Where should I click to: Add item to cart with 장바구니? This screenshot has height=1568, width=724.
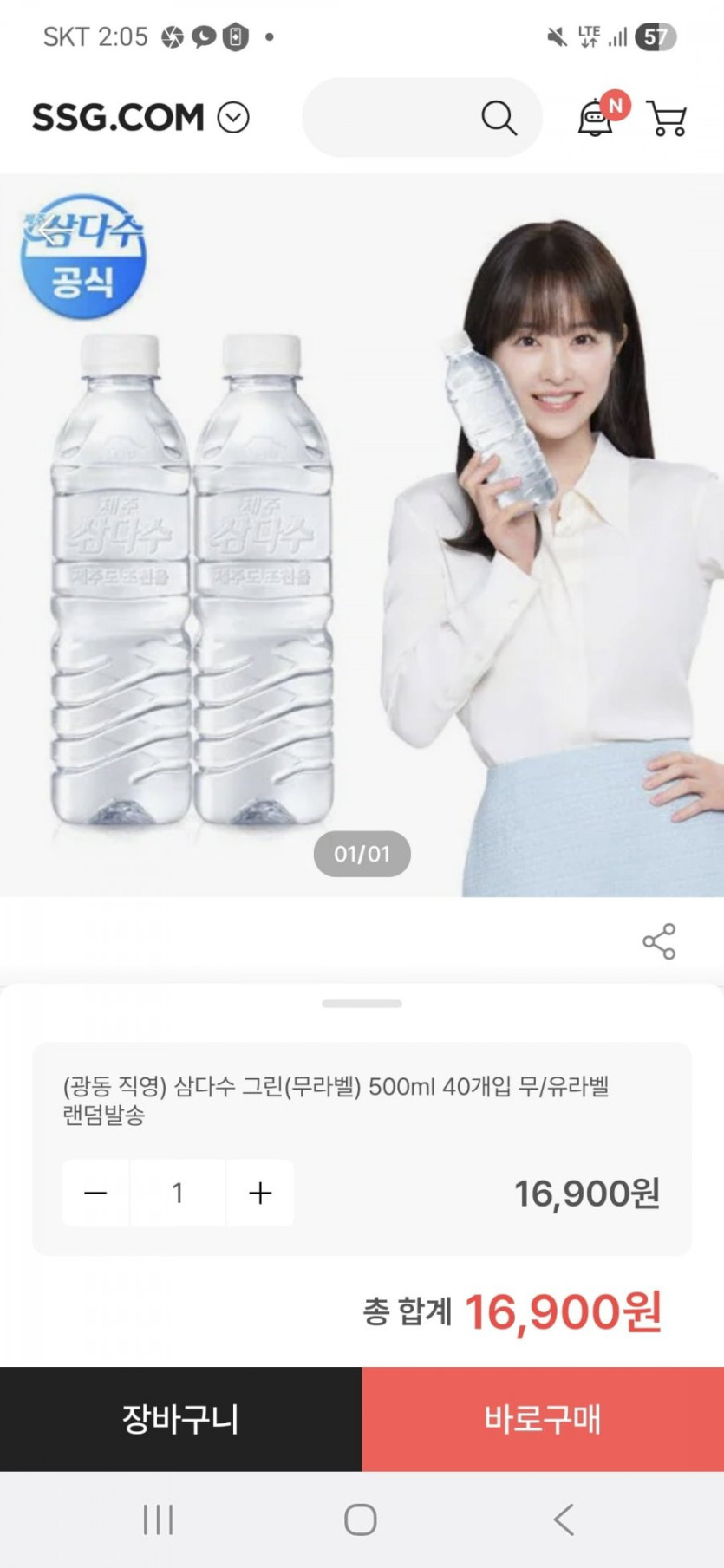coord(180,1419)
